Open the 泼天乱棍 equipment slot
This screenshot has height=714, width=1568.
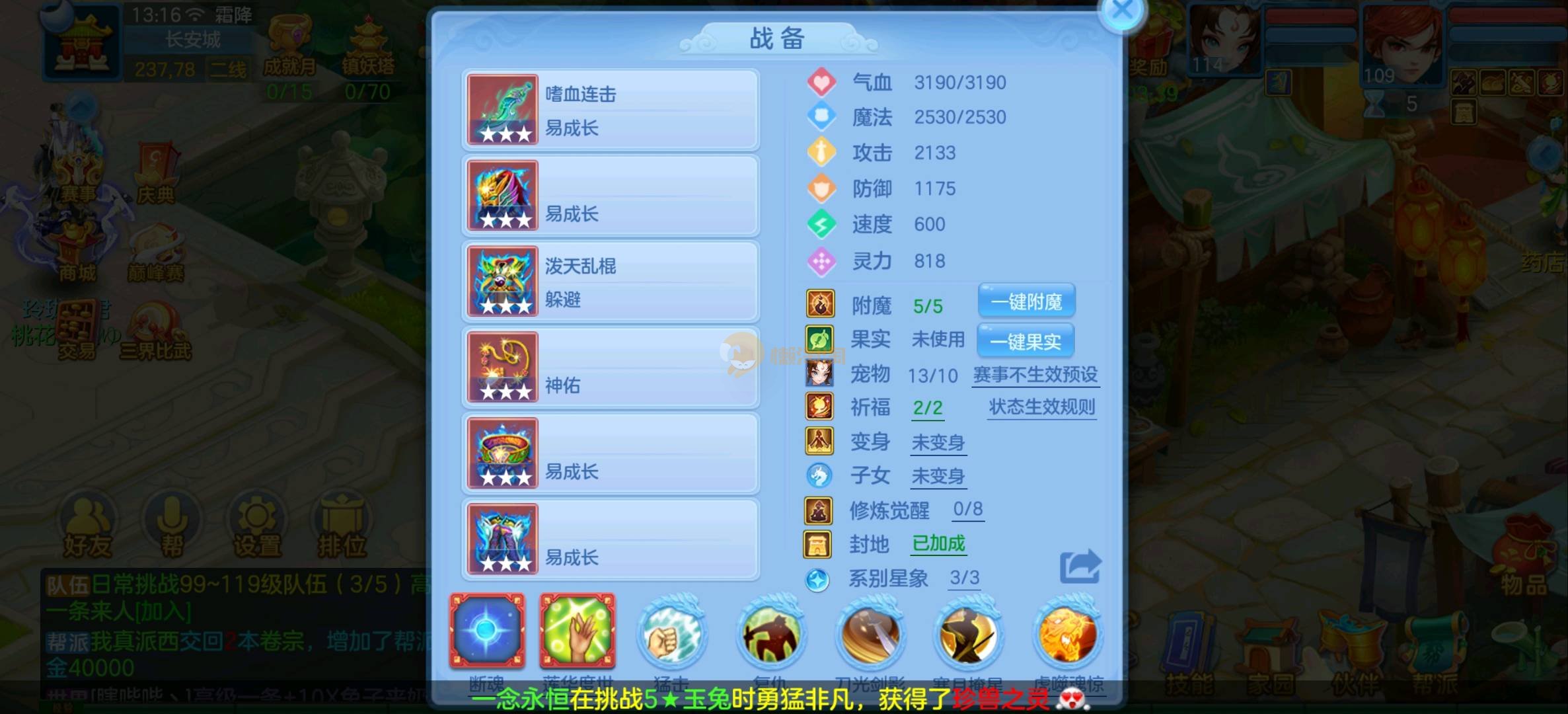pos(610,282)
